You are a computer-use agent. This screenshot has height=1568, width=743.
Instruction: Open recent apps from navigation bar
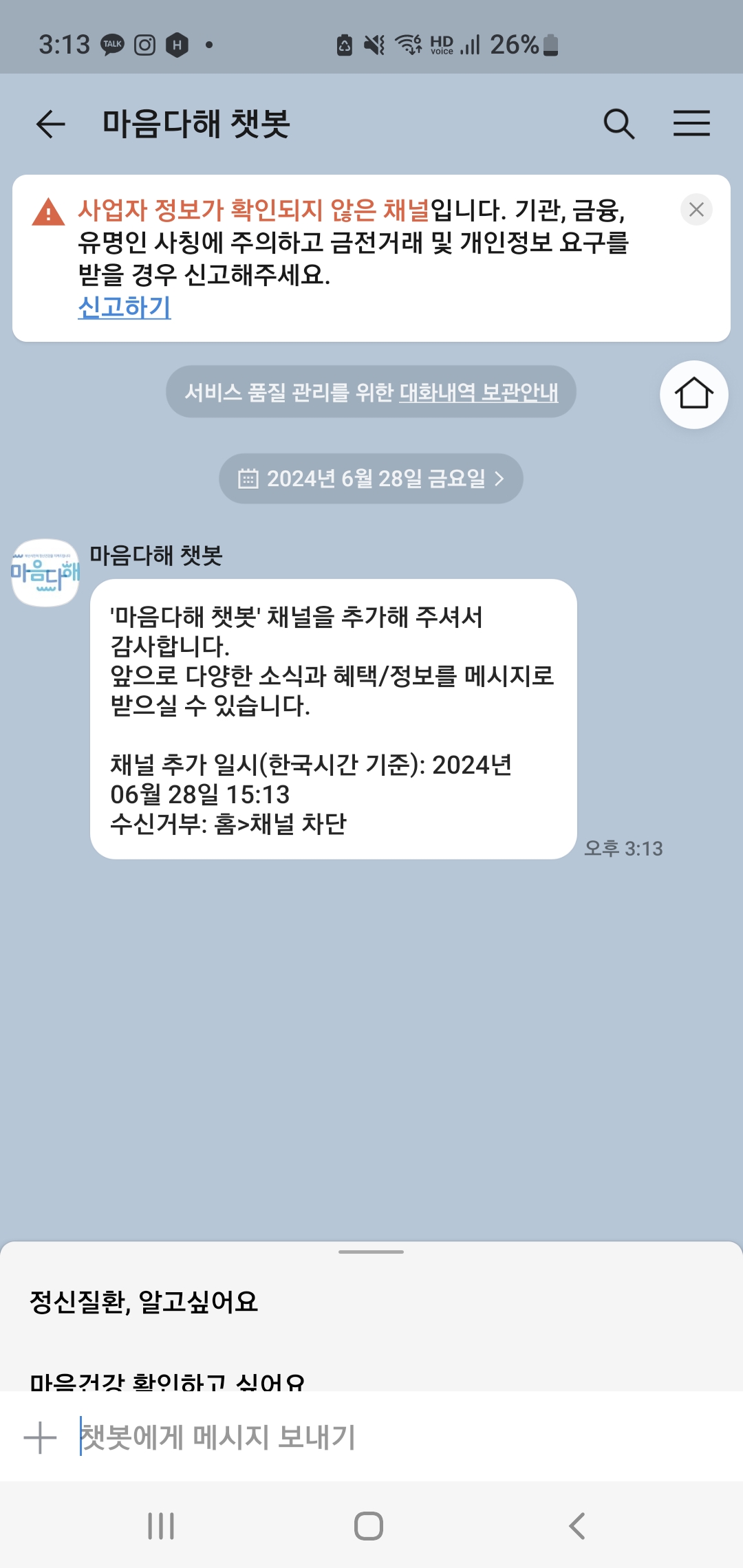pyautogui.click(x=161, y=1526)
